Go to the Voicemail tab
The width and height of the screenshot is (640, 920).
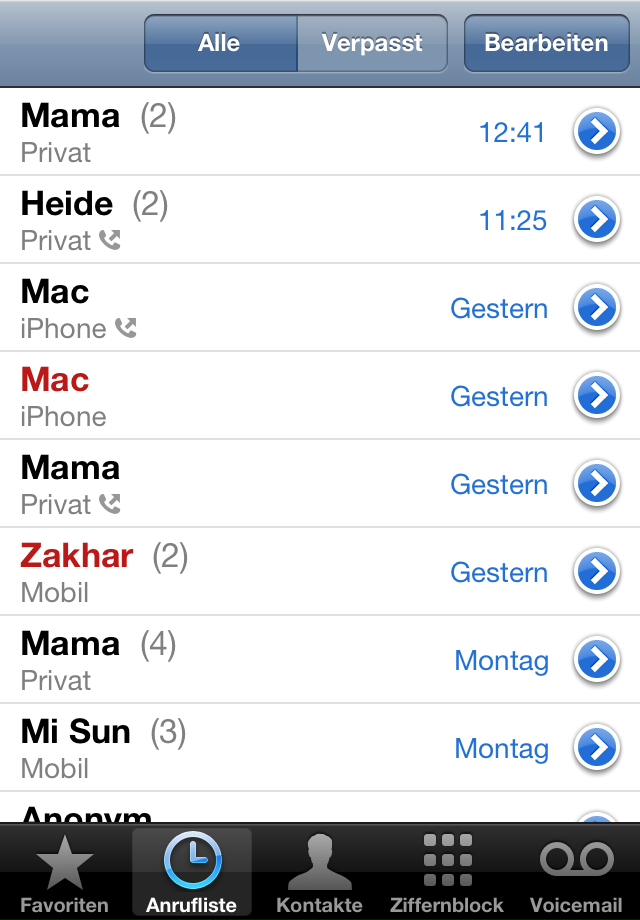pos(576,874)
